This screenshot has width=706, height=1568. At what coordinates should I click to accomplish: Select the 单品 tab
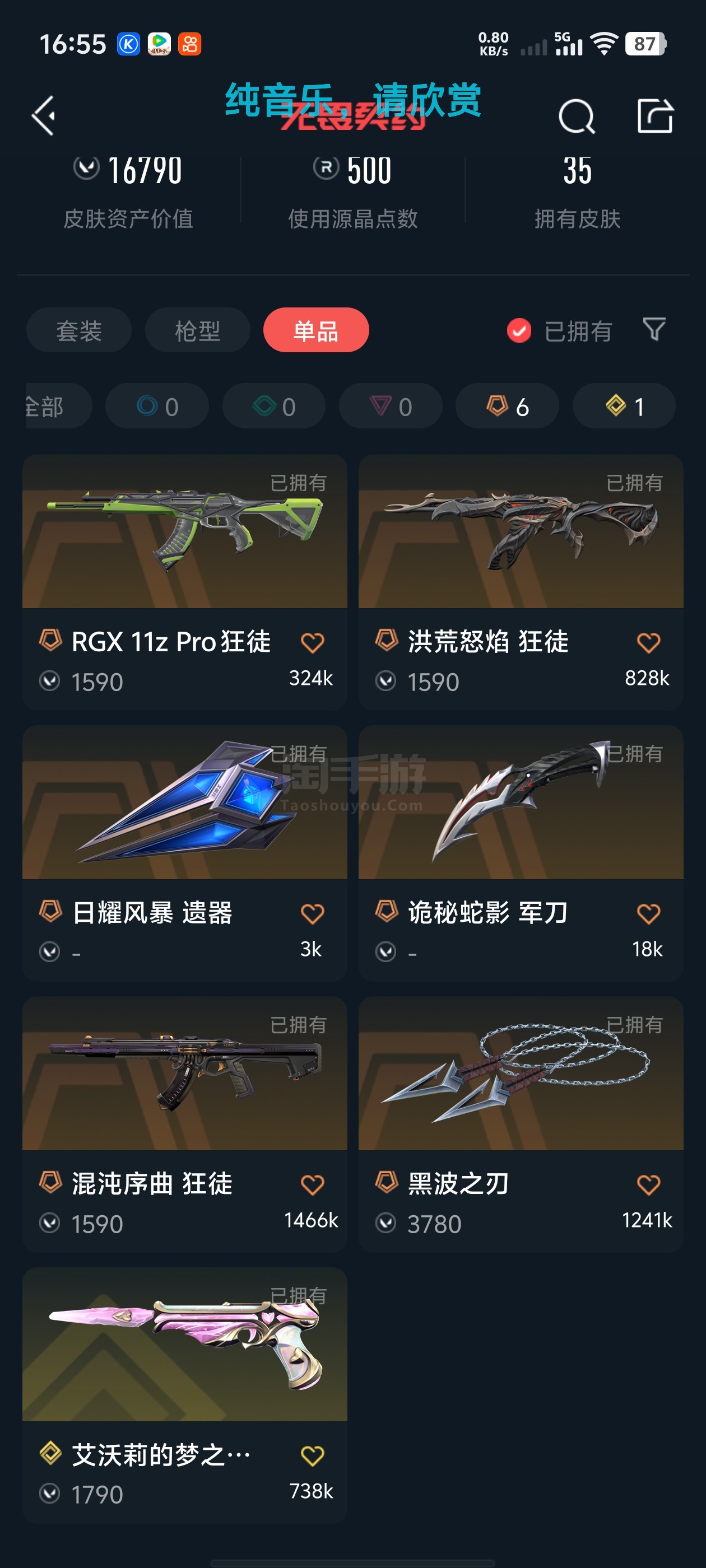pyautogui.click(x=316, y=330)
